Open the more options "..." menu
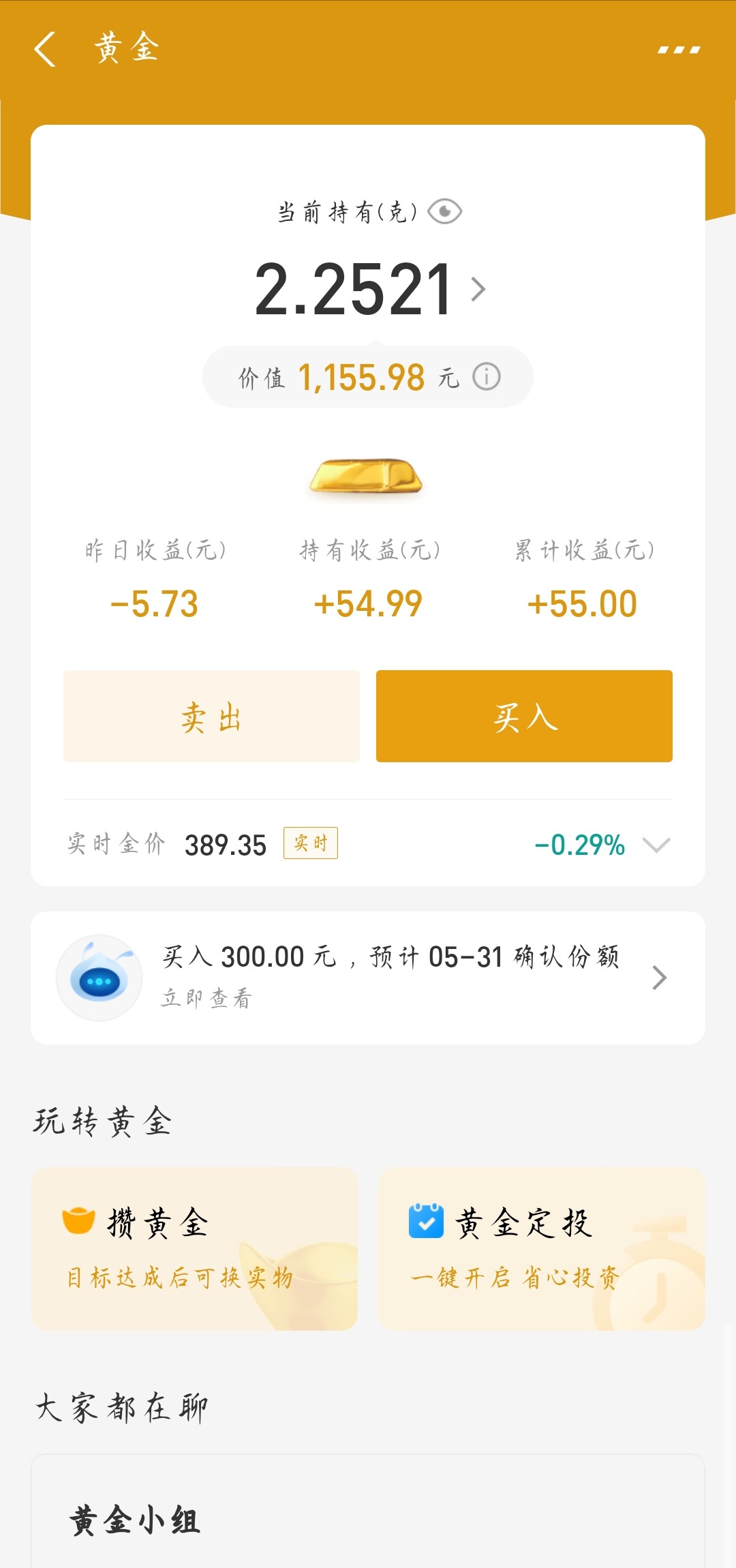This screenshot has width=736, height=1568. pyautogui.click(x=678, y=48)
